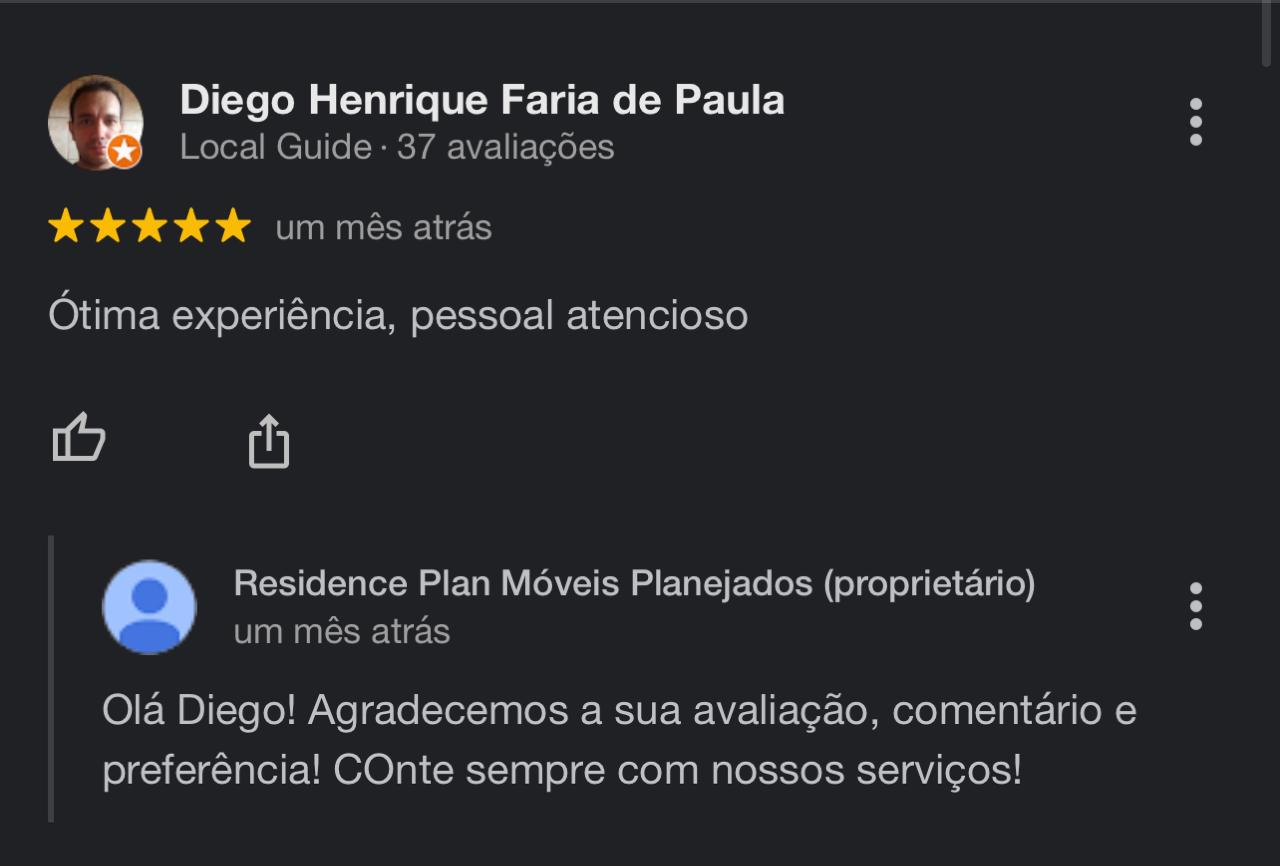Like Diego Henrique's review
The image size is (1280, 866).
[79, 438]
